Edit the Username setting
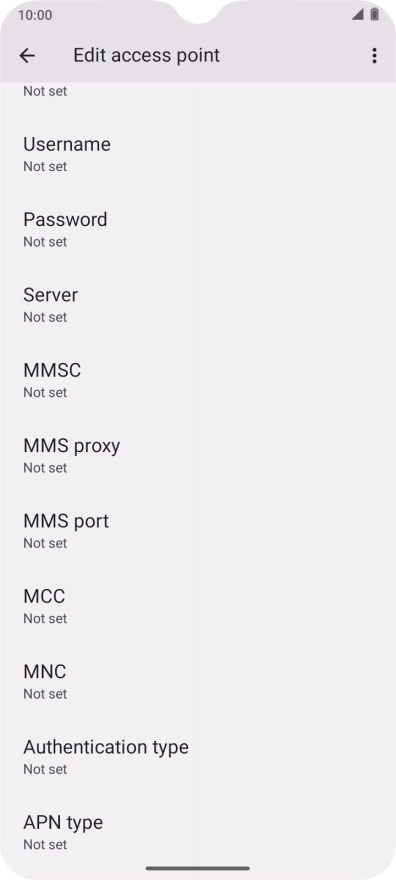396x880 pixels. [198, 154]
